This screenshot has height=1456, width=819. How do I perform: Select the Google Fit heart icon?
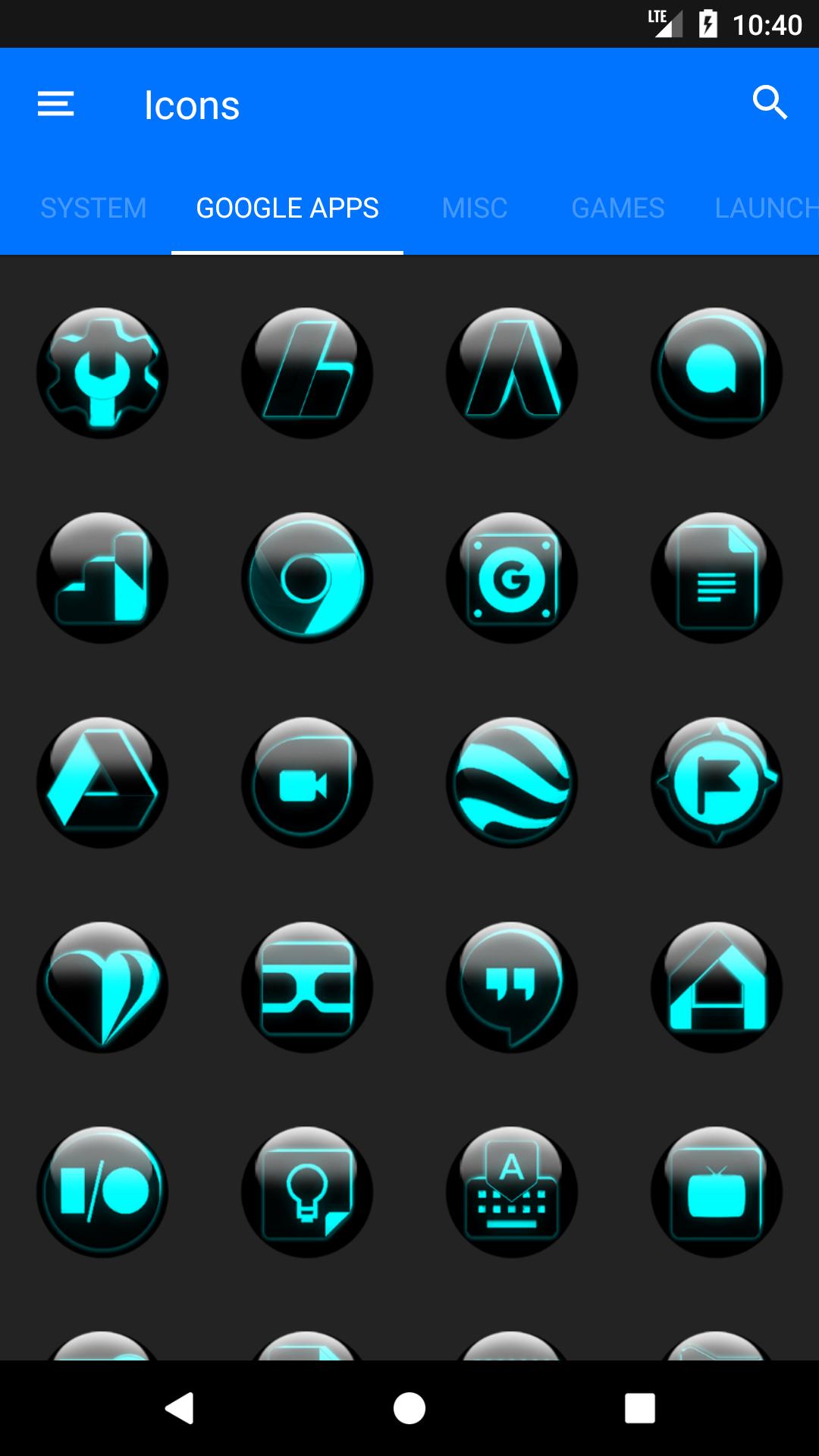coord(102,987)
